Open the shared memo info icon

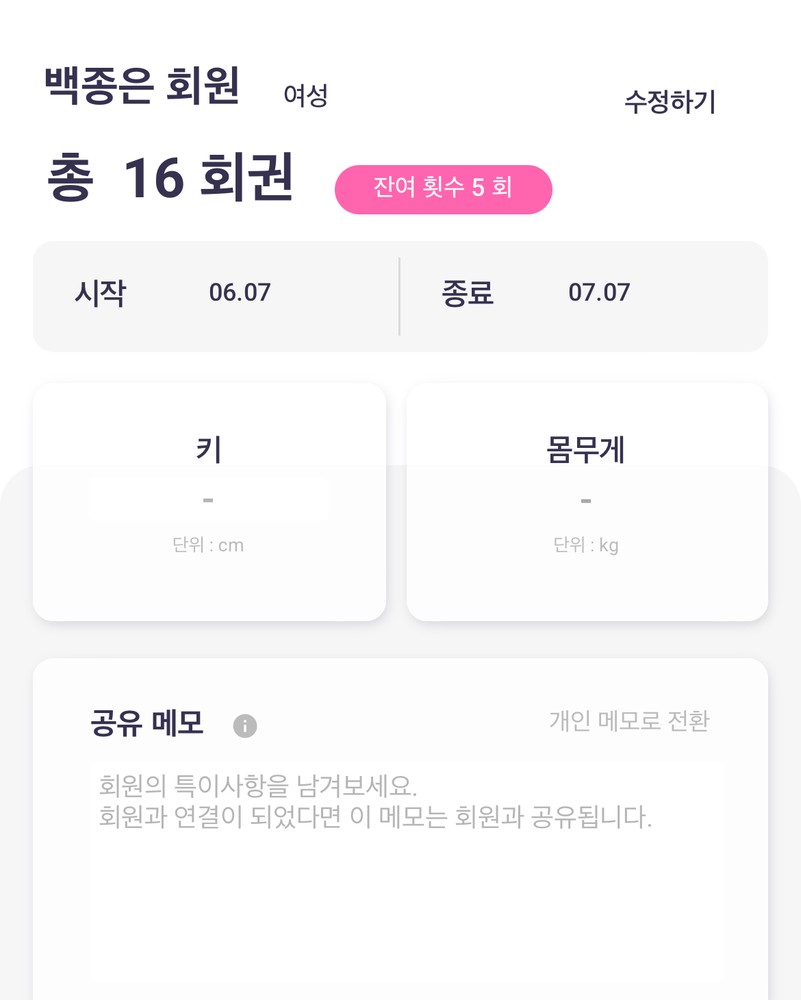click(245, 726)
